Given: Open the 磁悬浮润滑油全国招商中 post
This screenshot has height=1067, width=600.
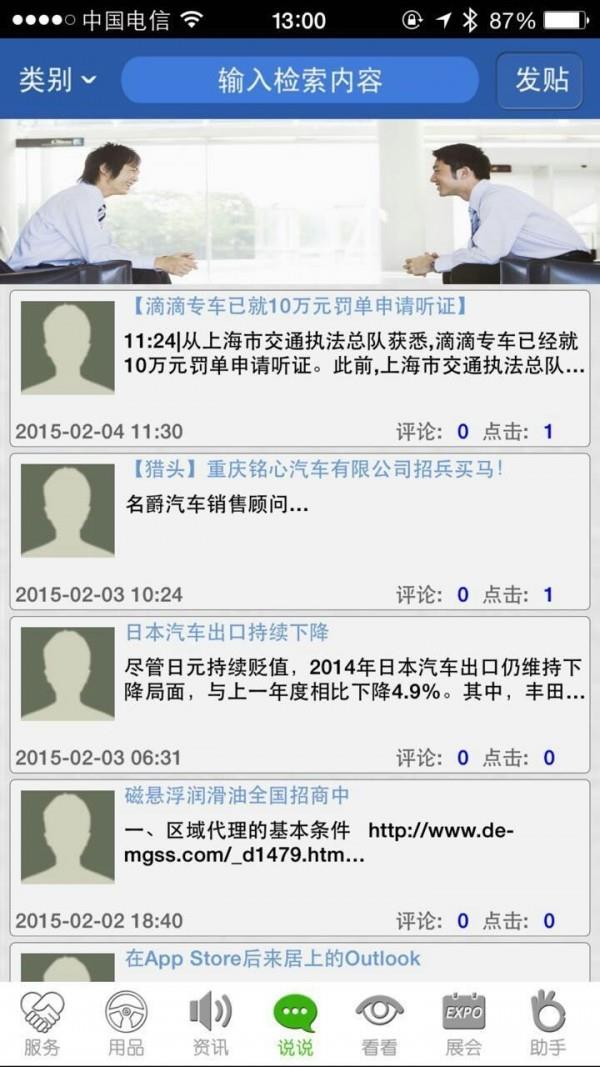Looking at the screenshot, I should (300, 857).
